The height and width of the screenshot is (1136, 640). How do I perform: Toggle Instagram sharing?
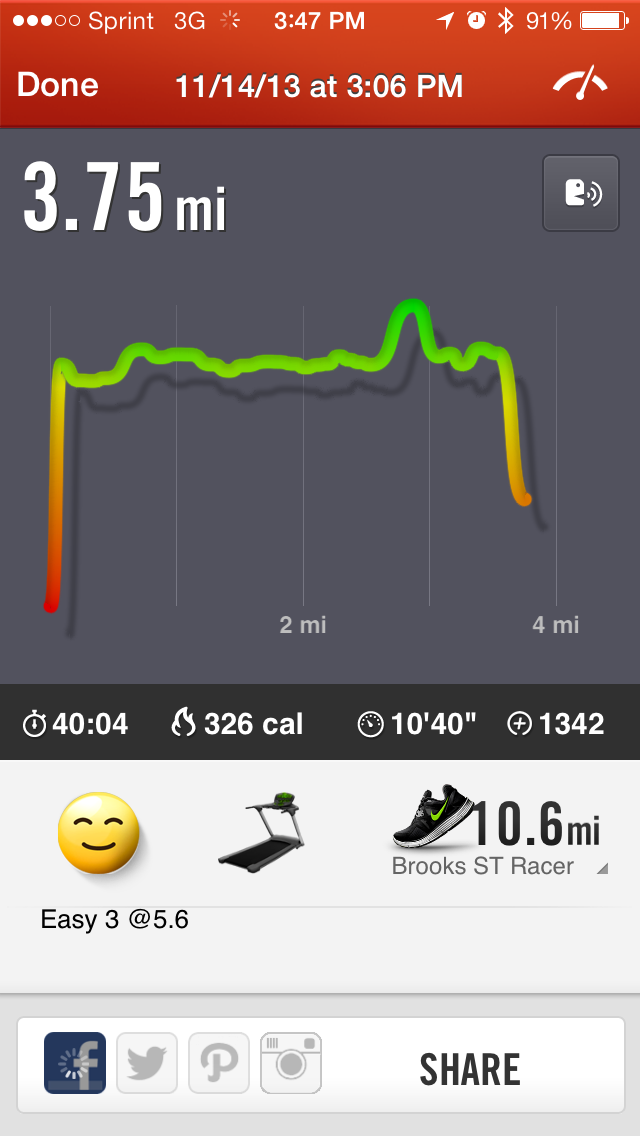tap(291, 1062)
